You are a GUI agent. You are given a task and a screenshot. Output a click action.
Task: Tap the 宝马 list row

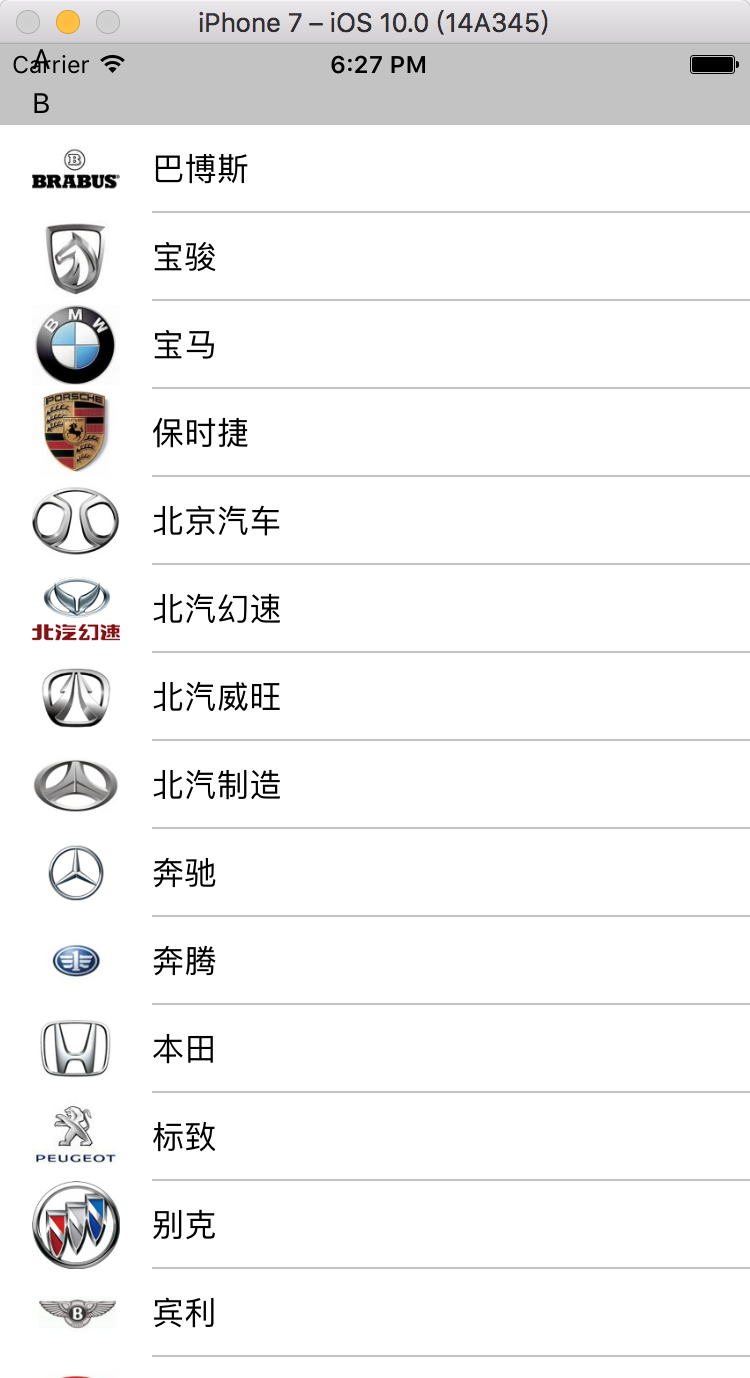pos(185,345)
